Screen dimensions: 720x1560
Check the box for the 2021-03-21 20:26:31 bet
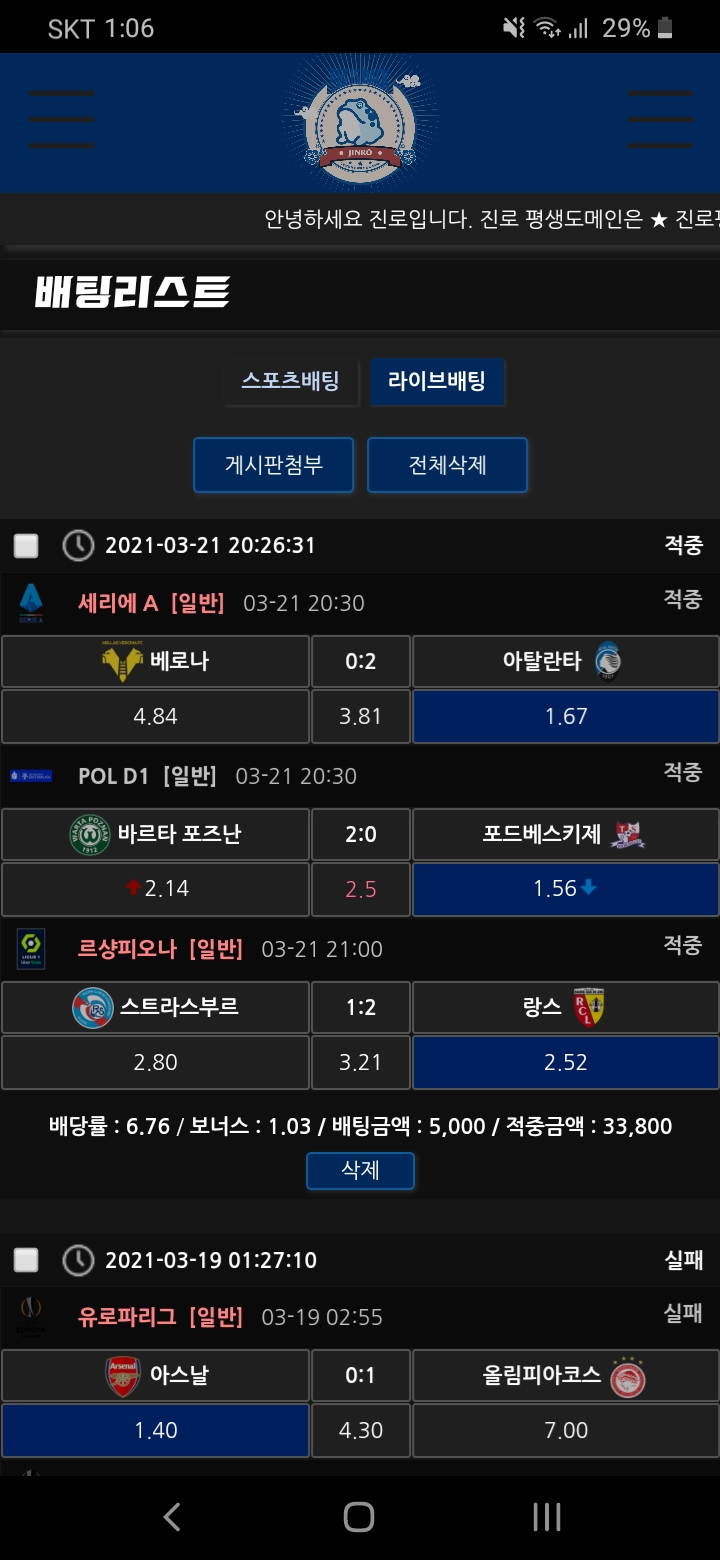point(26,546)
